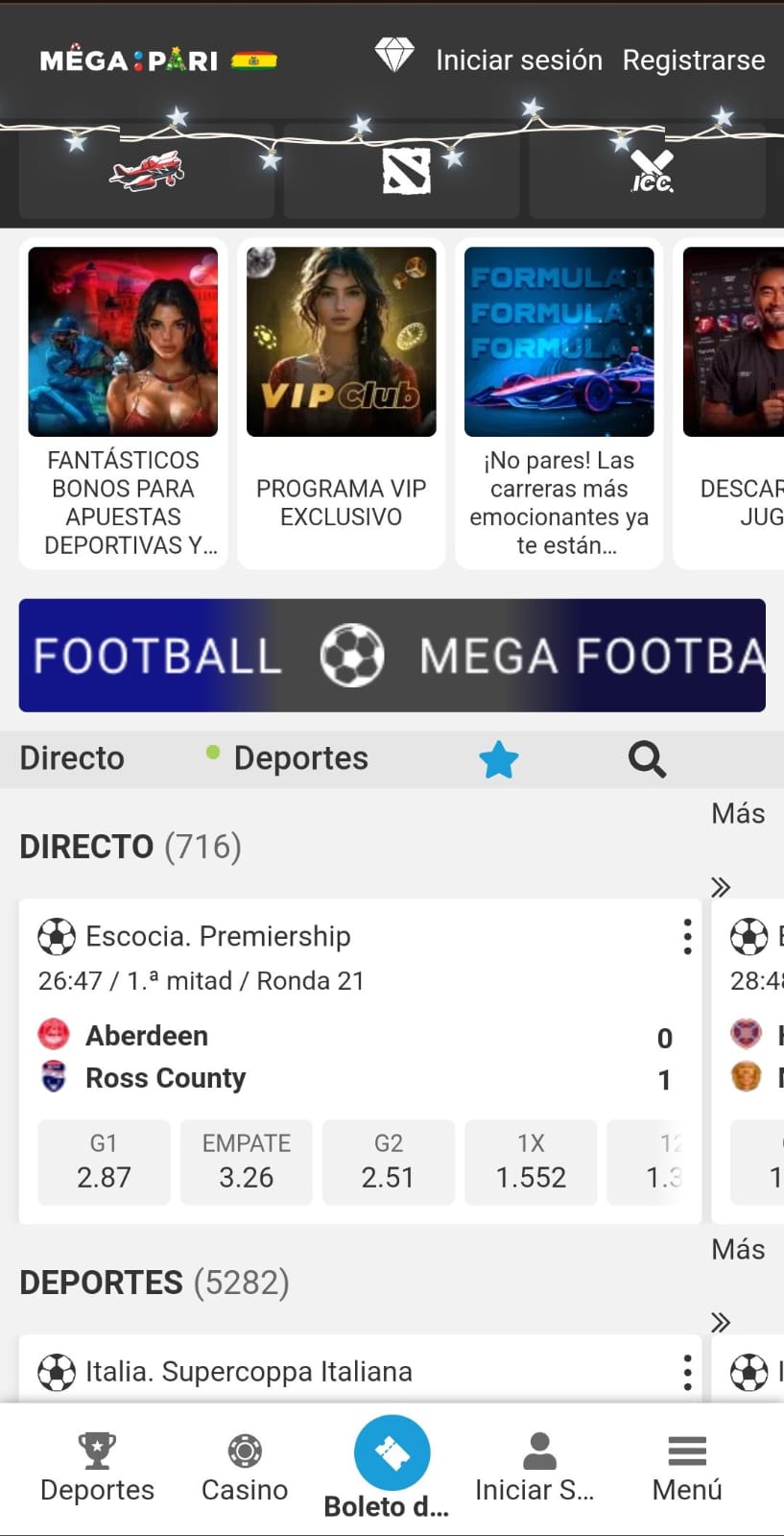Open the ICC cricket shortcut

click(x=651, y=173)
